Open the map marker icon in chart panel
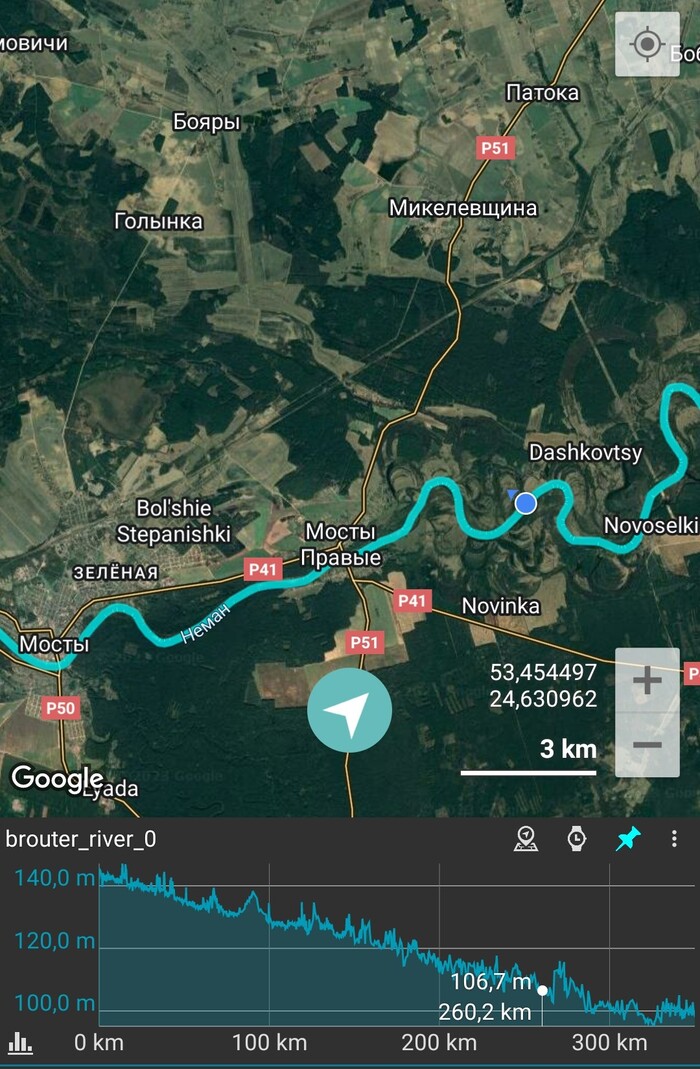 (x=525, y=839)
